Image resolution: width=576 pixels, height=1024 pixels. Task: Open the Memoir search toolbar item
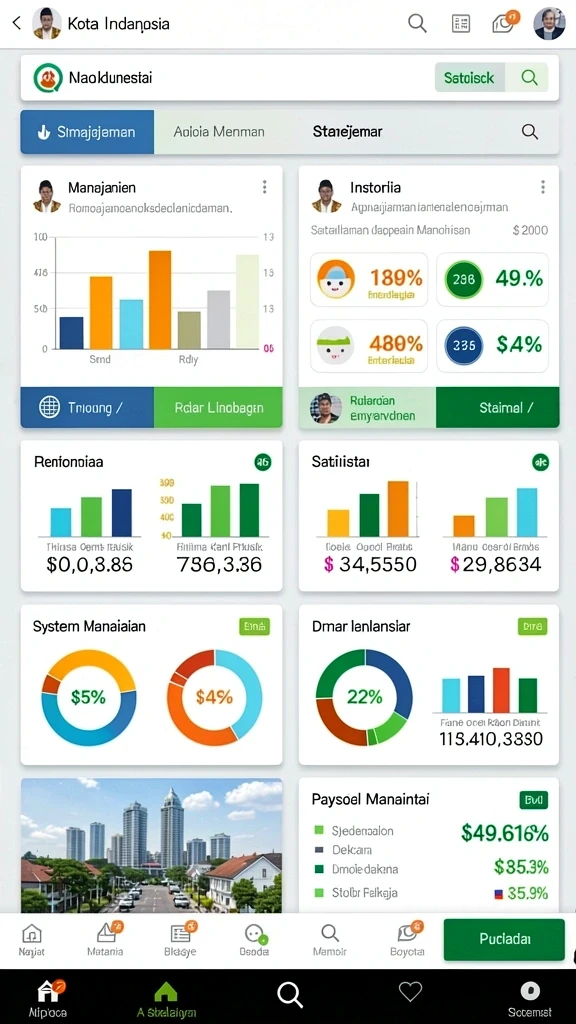click(329, 939)
